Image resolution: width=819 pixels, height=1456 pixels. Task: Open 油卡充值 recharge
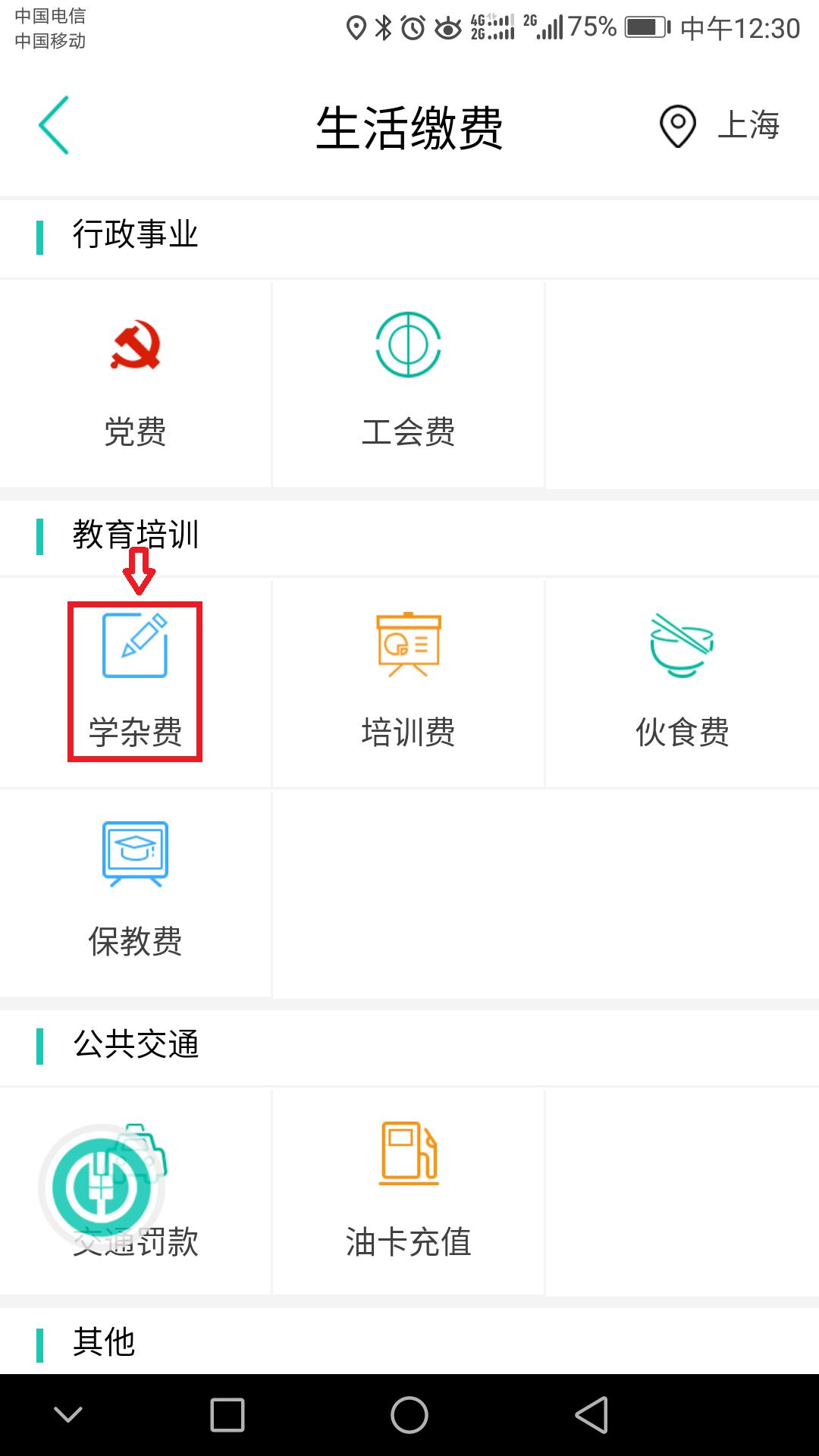click(x=408, y=1192)
